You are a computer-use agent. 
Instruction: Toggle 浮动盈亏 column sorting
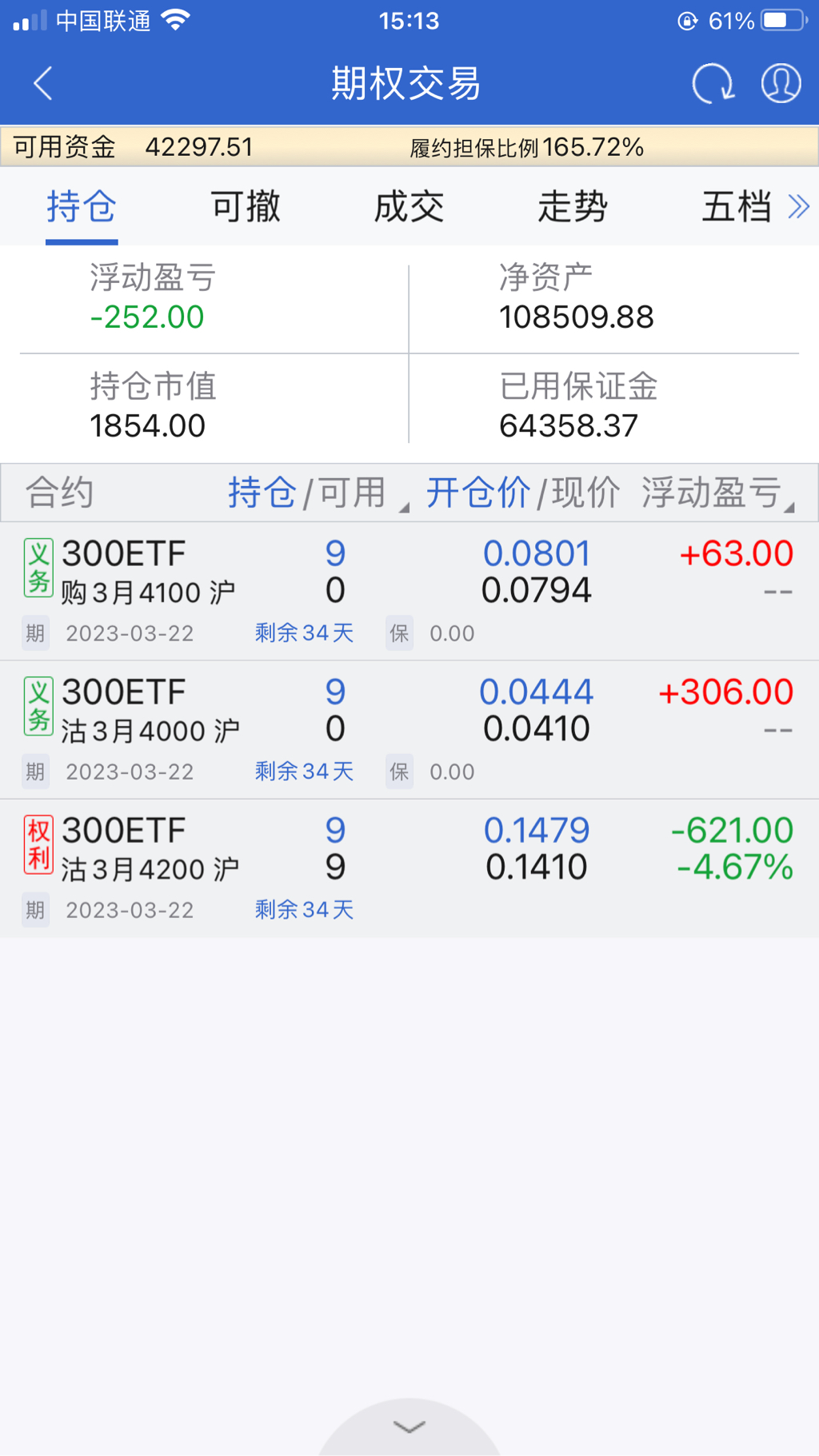pyautogui.click(x=712, y=493)
